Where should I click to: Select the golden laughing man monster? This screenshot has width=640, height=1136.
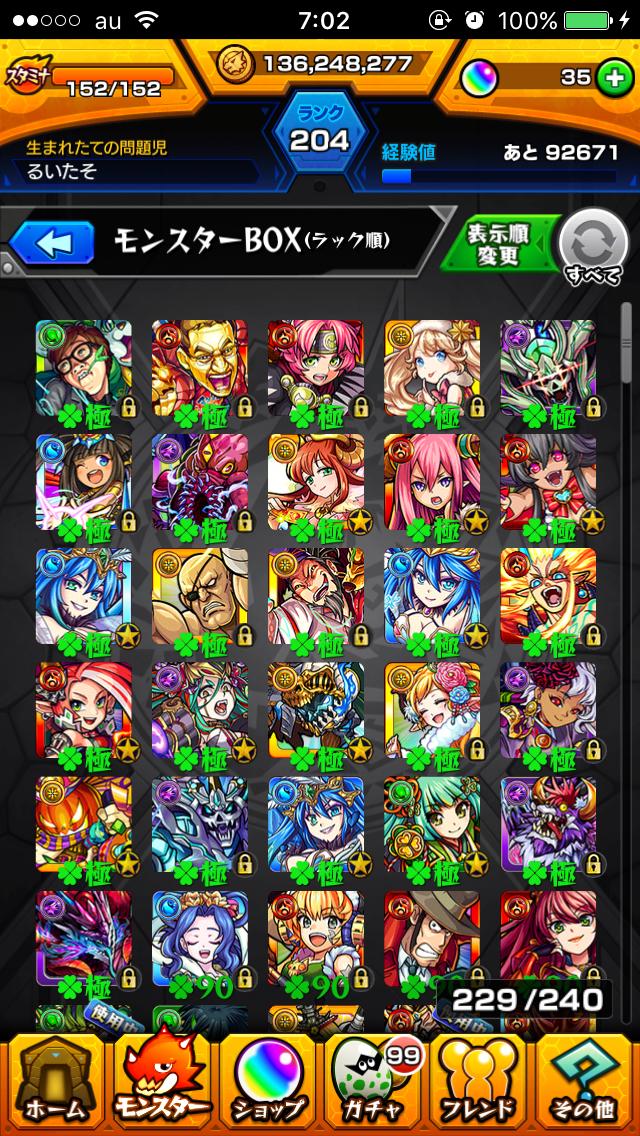(x=200, y=368)
